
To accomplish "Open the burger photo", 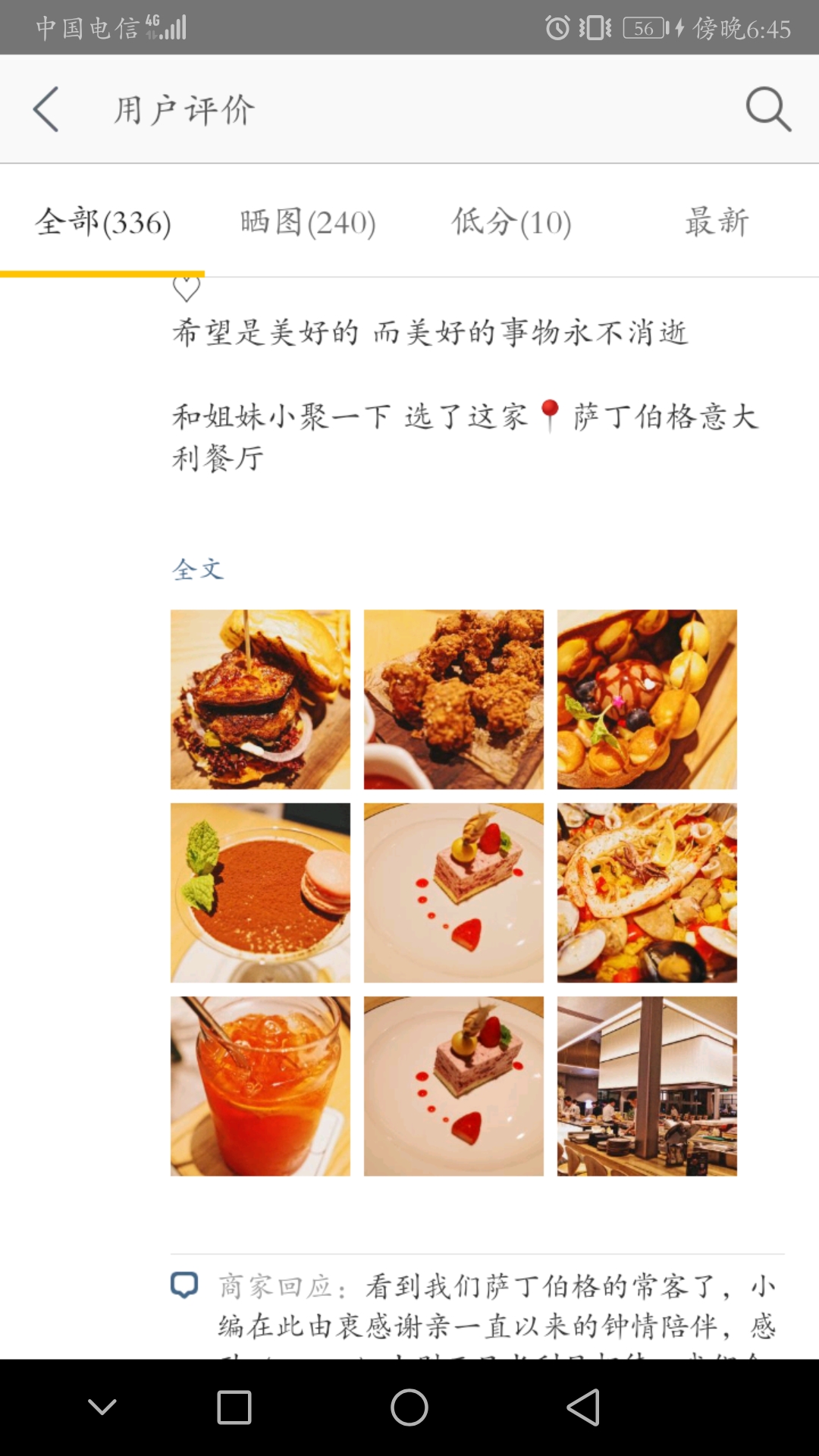I will [260, 699].
